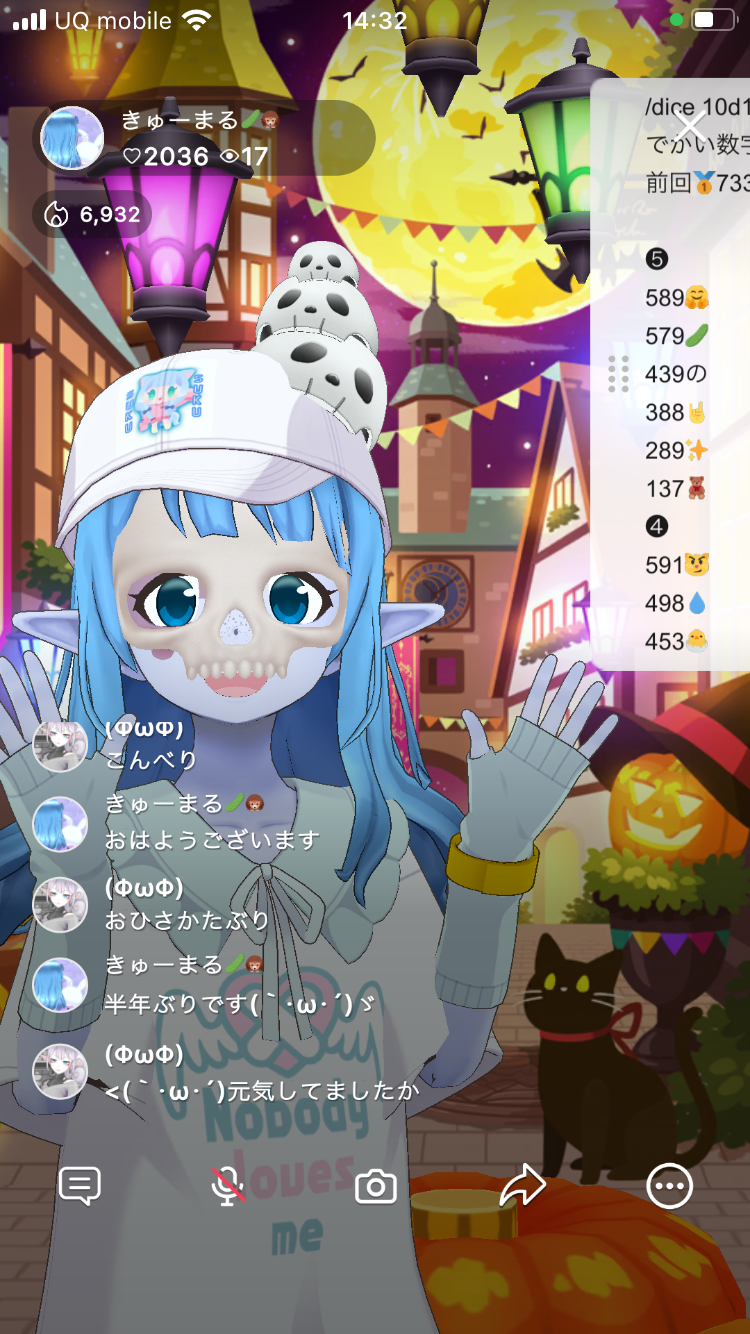Share this live stream
The width and height of the screenshot is (750, 1334).
click(522, 1186)
